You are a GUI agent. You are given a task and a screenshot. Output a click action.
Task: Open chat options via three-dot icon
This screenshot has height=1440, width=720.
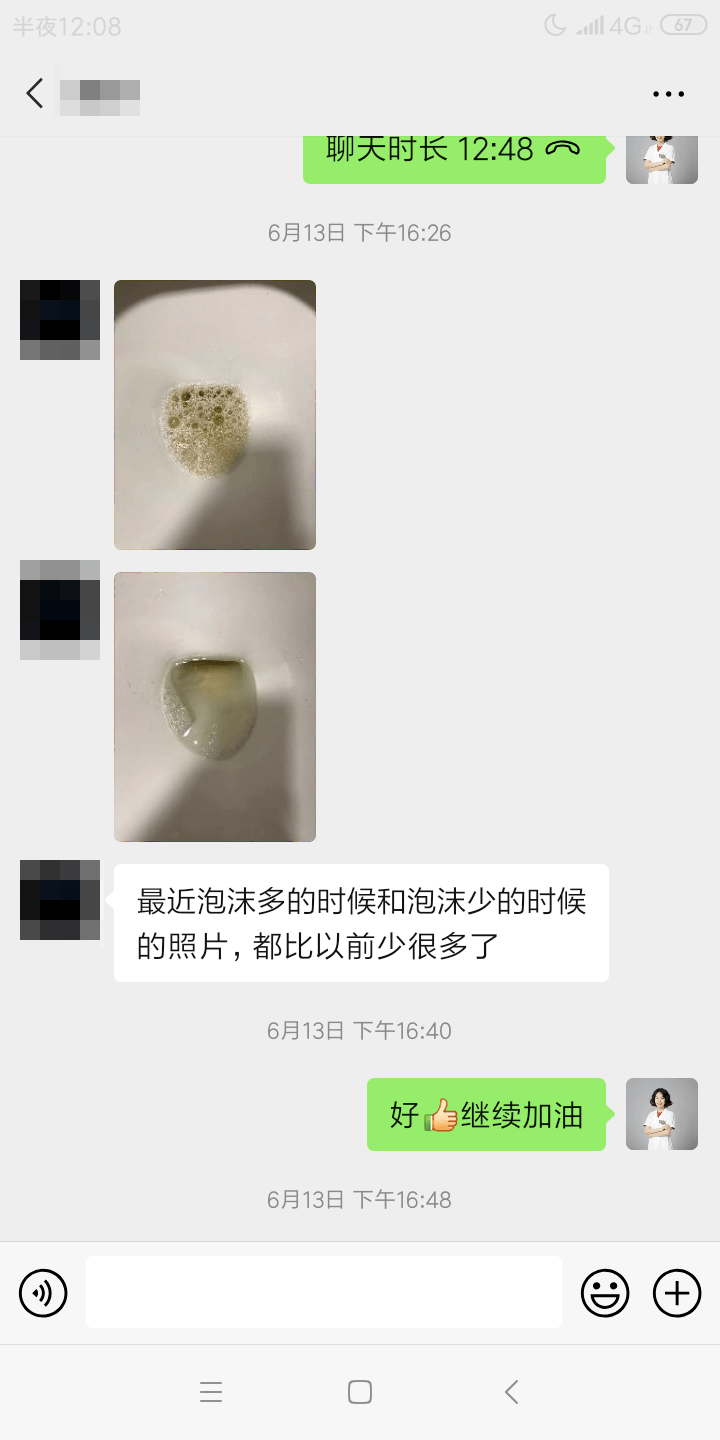(x=666, y=93)
